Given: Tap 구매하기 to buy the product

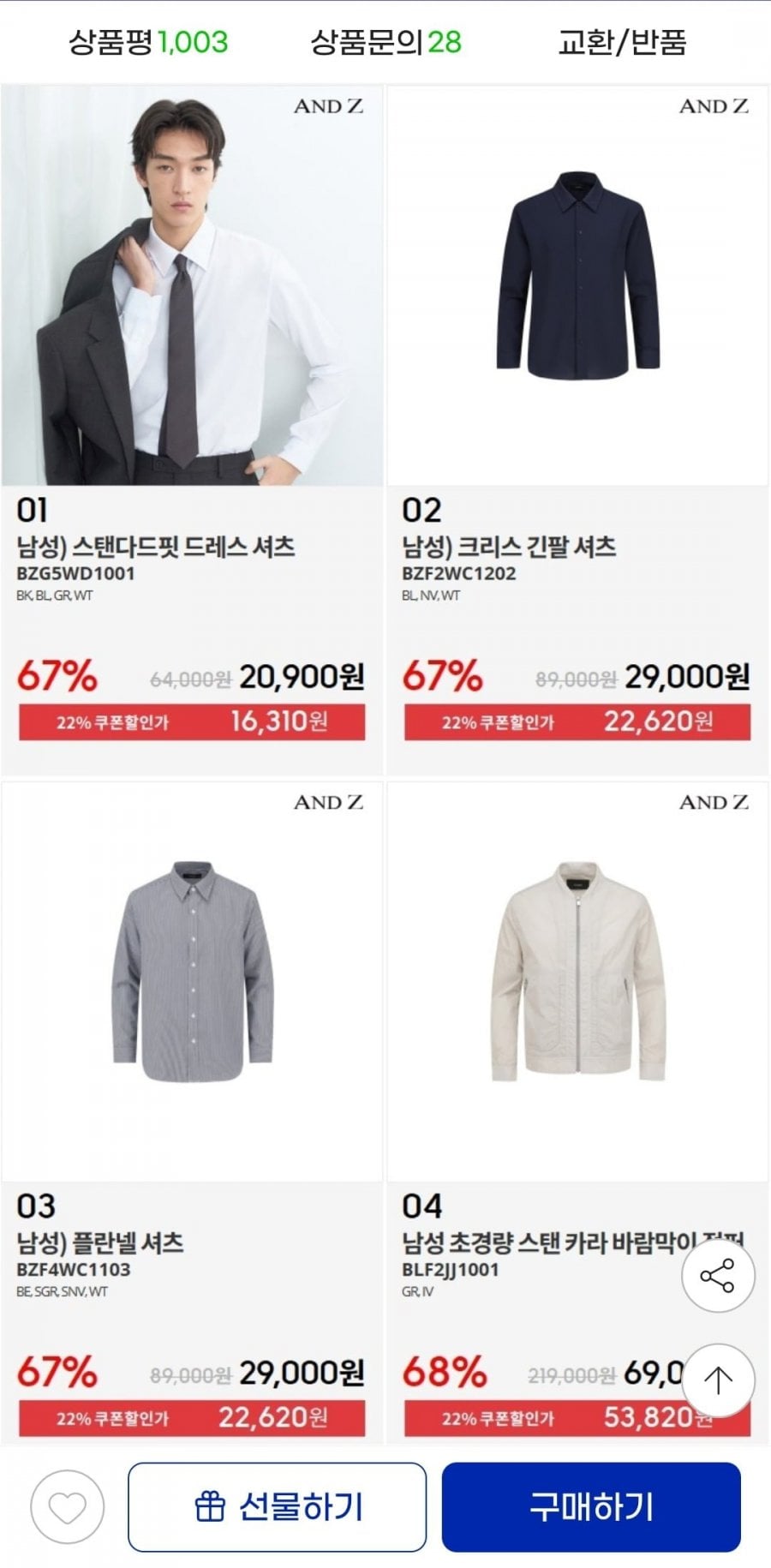Looking at the screenshot, I should tap(590, 1507).
